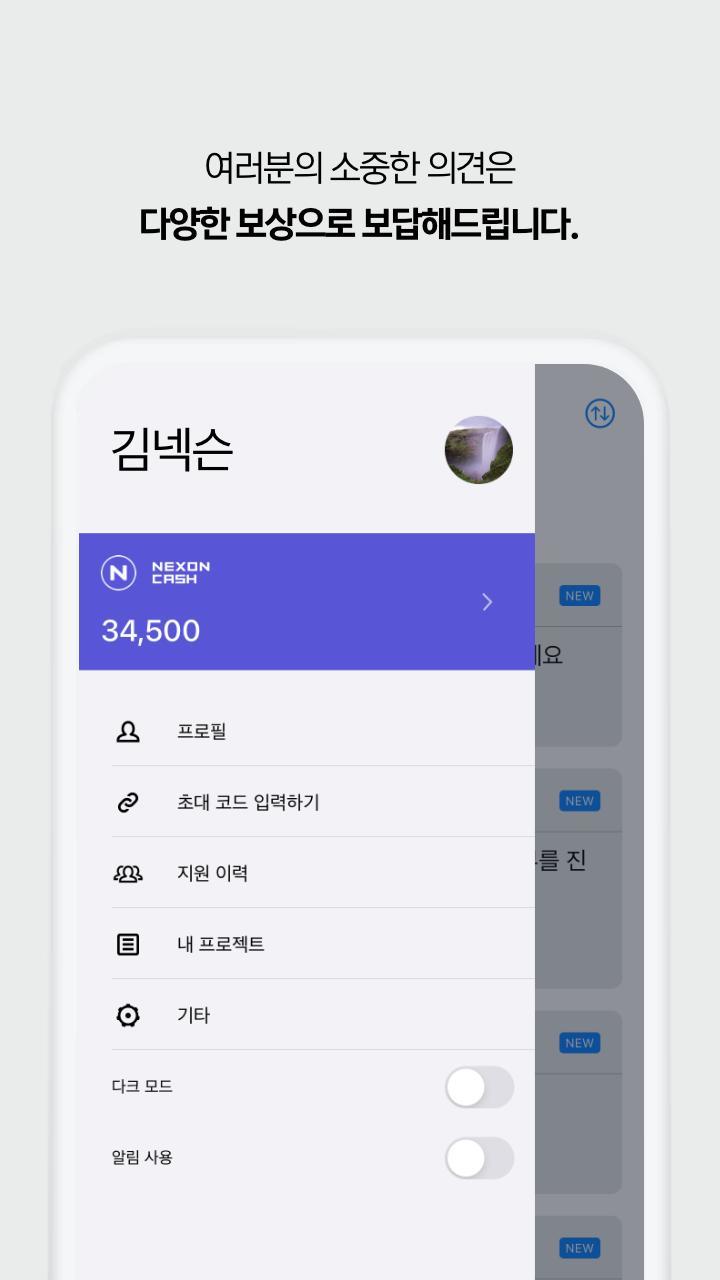Click the 34,500 cash balance amount

[x=149, y=630]
